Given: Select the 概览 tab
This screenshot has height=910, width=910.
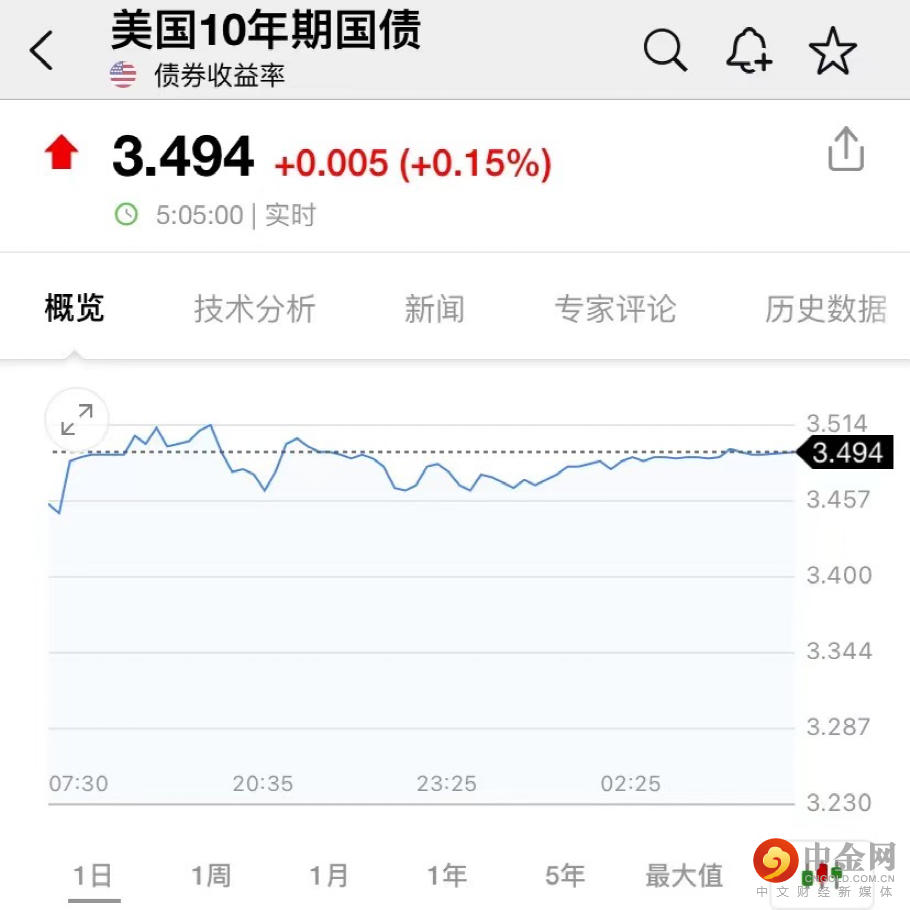Looking at the screenshot, I should (74, 309).
